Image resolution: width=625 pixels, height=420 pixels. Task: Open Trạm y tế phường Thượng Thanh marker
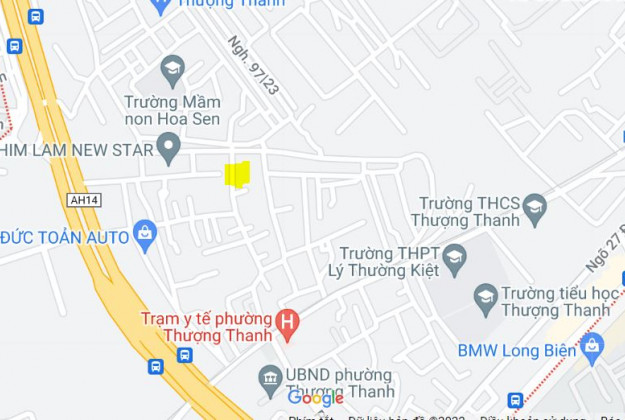(287, 321)
